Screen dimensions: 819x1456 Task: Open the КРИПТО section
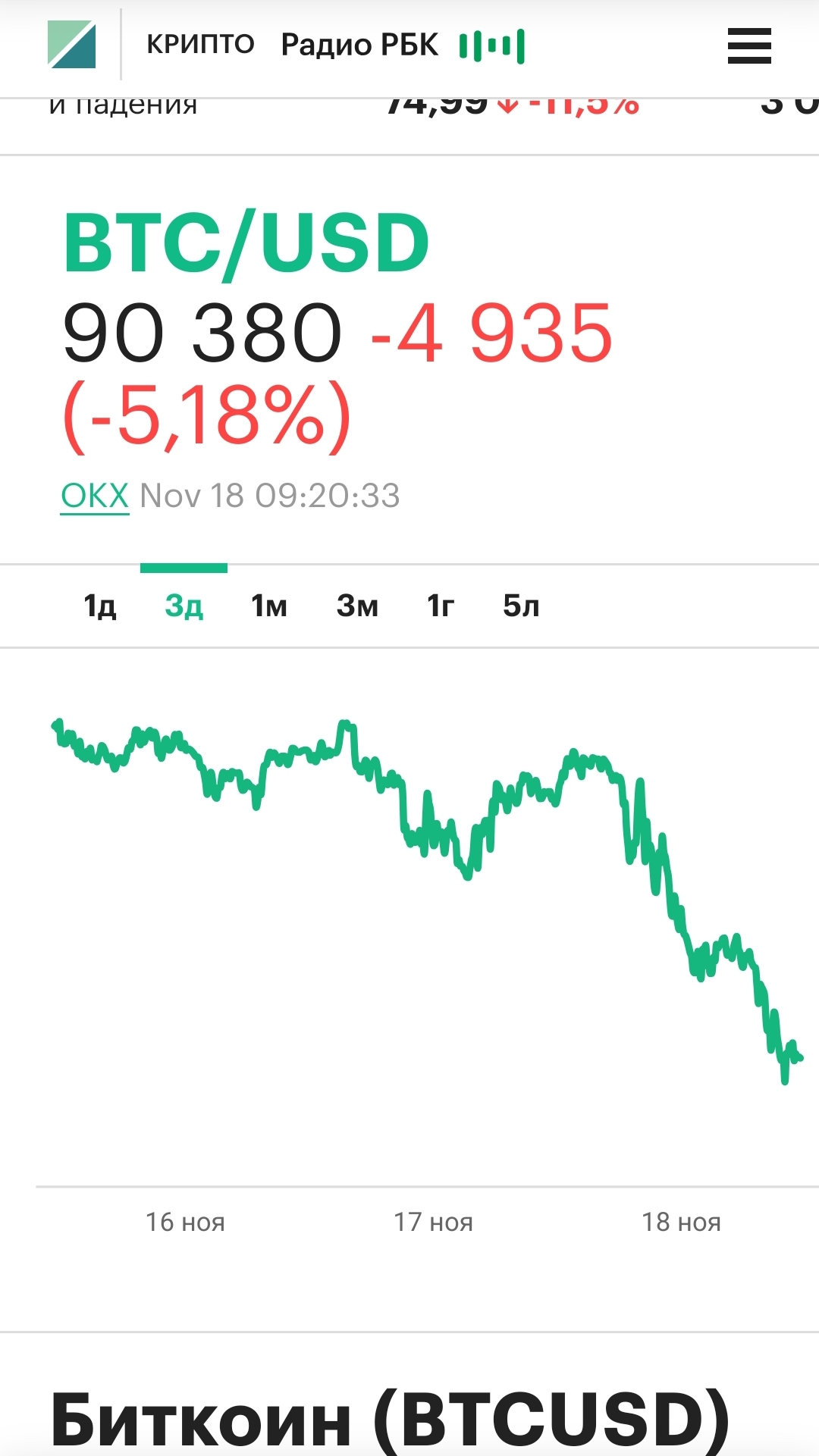click(200, 45)
